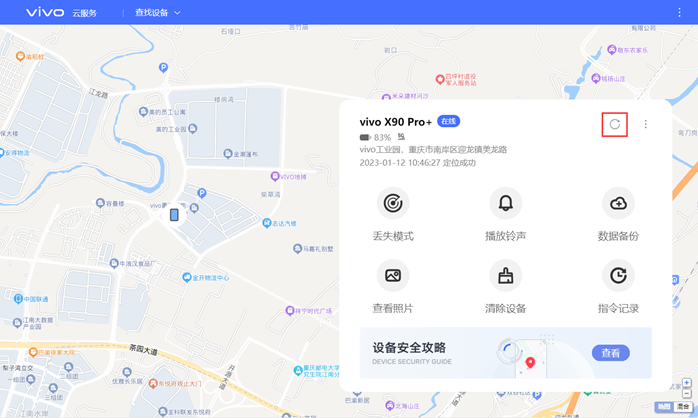This screenshot has height=418, width=698.
Task: Tap 查看 on the security guide banner
Action: 610,353
